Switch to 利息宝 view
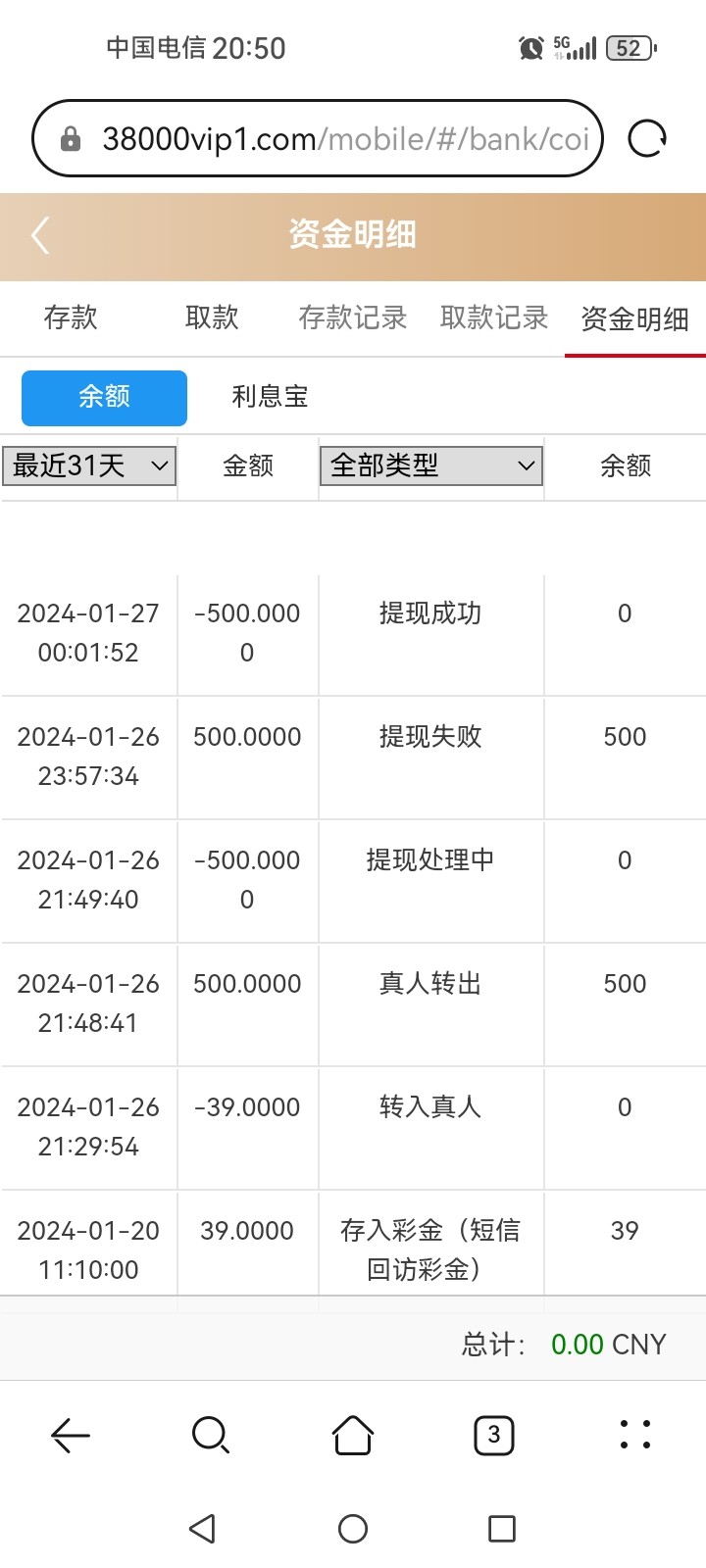Image resolution: width=706 pixels, height=1568 pixels. click(270, 397)
